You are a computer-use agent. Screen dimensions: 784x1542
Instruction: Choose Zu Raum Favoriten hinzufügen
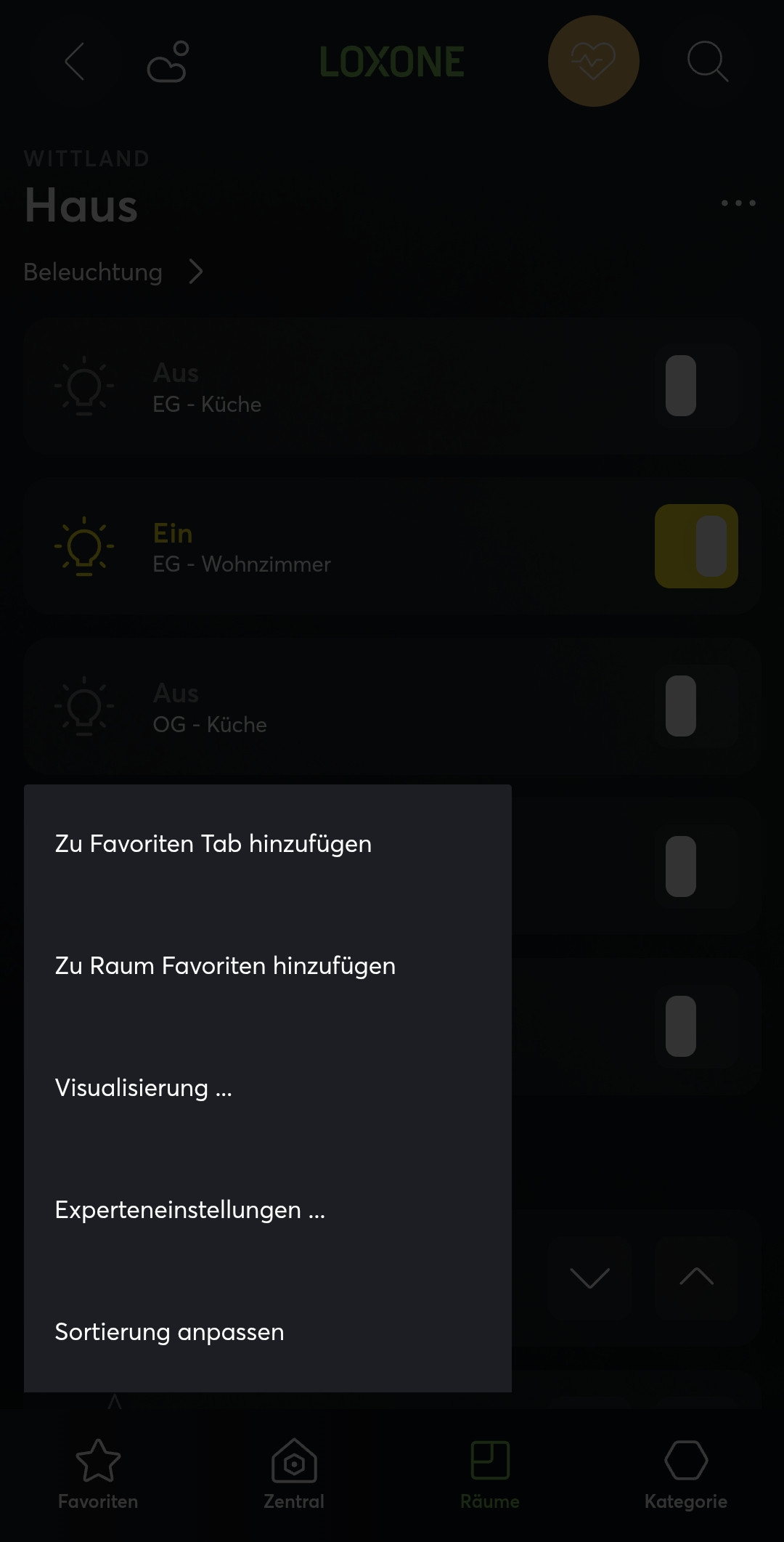point(225,966)
